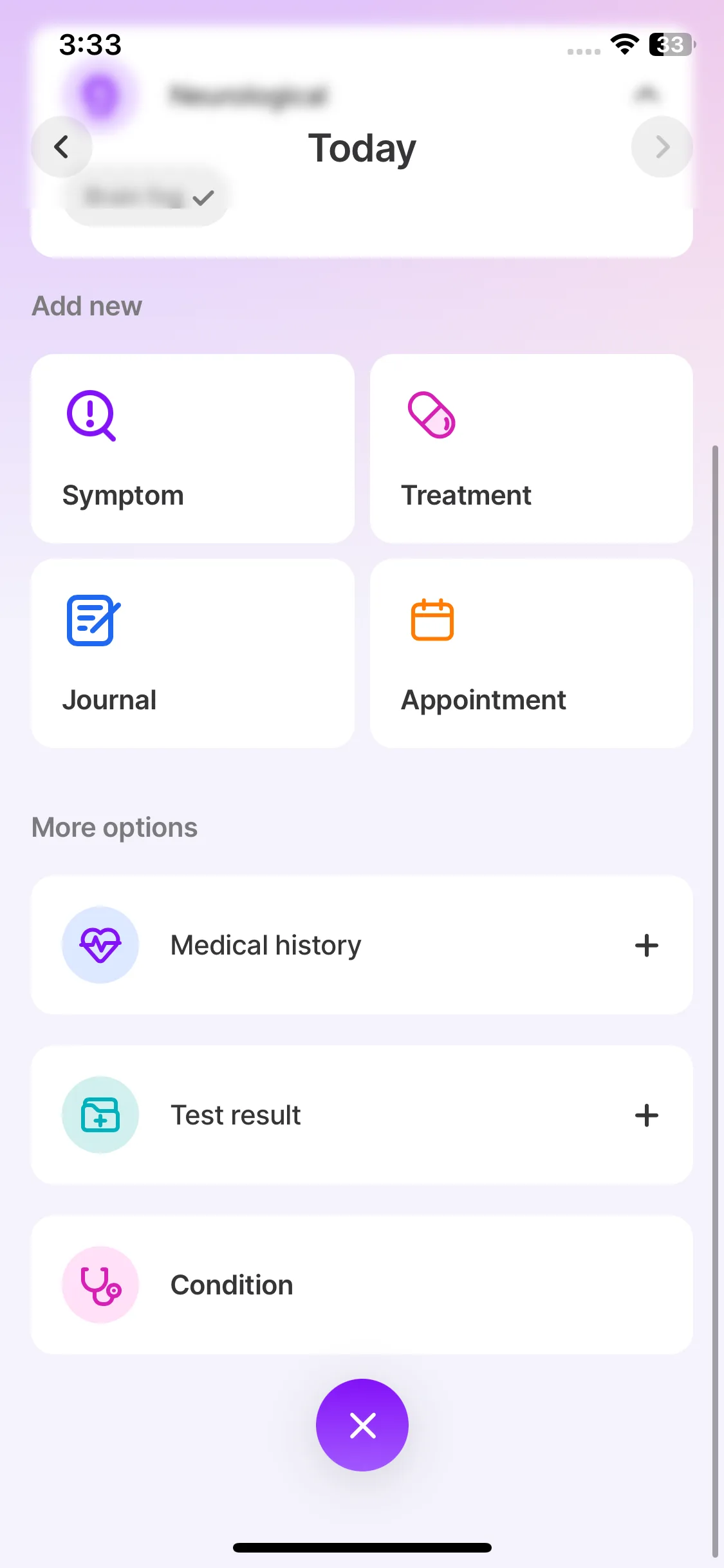Add a new Symptom entry
This screenshot has height=1568, width=724.
pyautogui.click(x=192, y=449)
